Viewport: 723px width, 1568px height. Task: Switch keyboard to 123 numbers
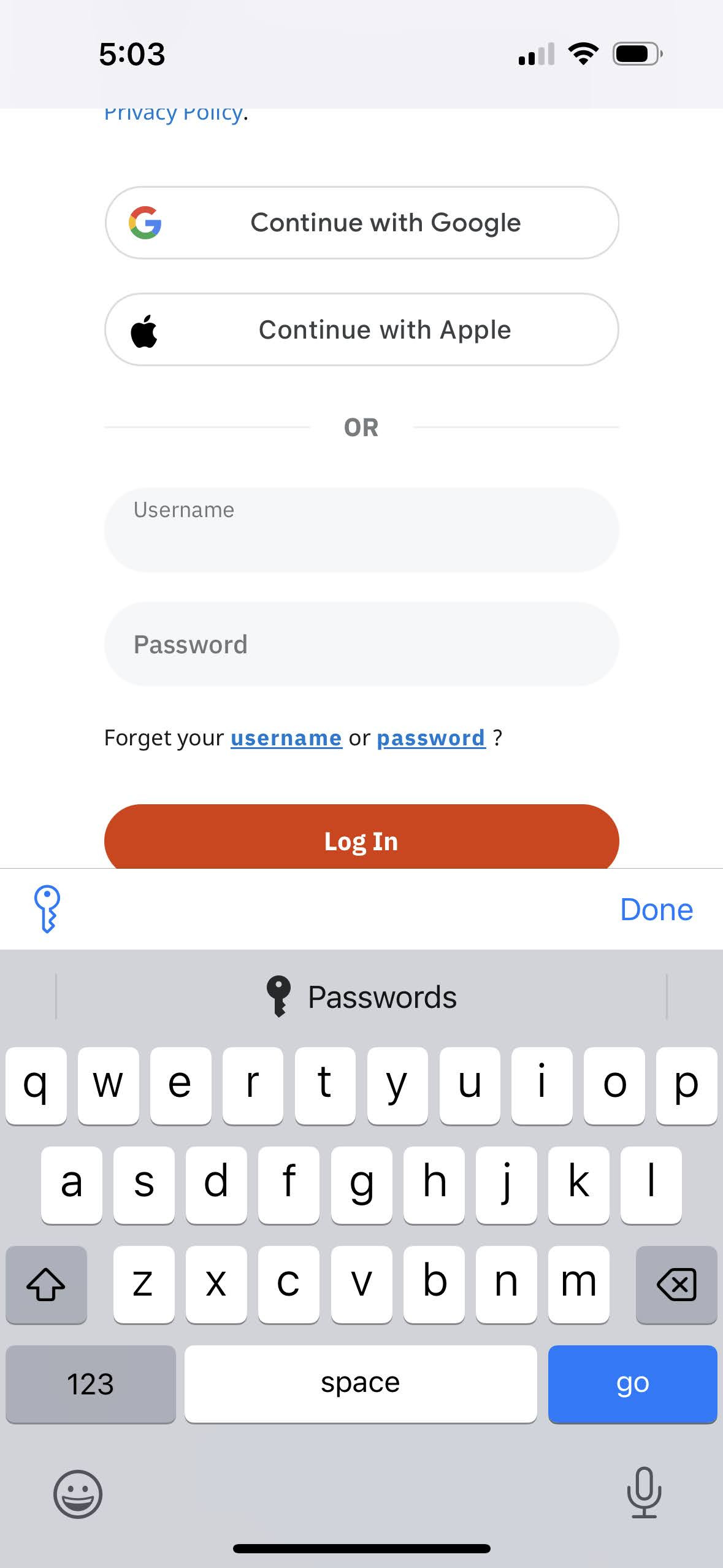[x=91, y=1383]
